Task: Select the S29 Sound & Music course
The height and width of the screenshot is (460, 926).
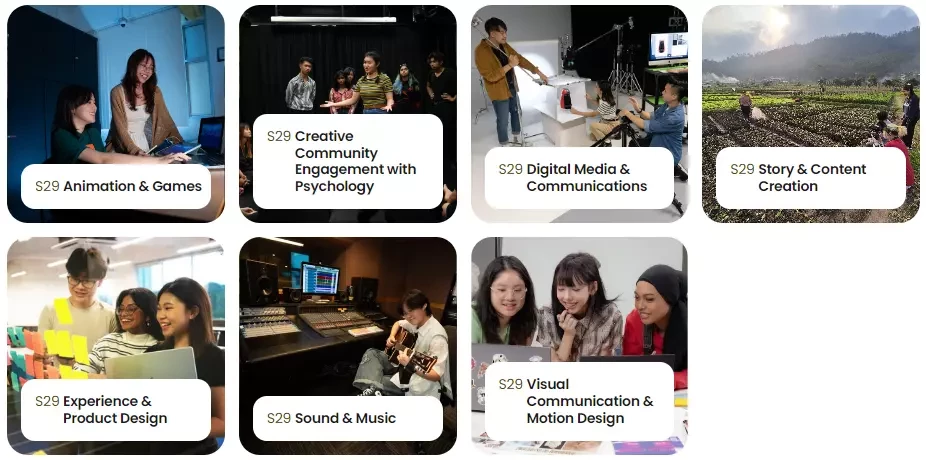Action: point(348,418)
